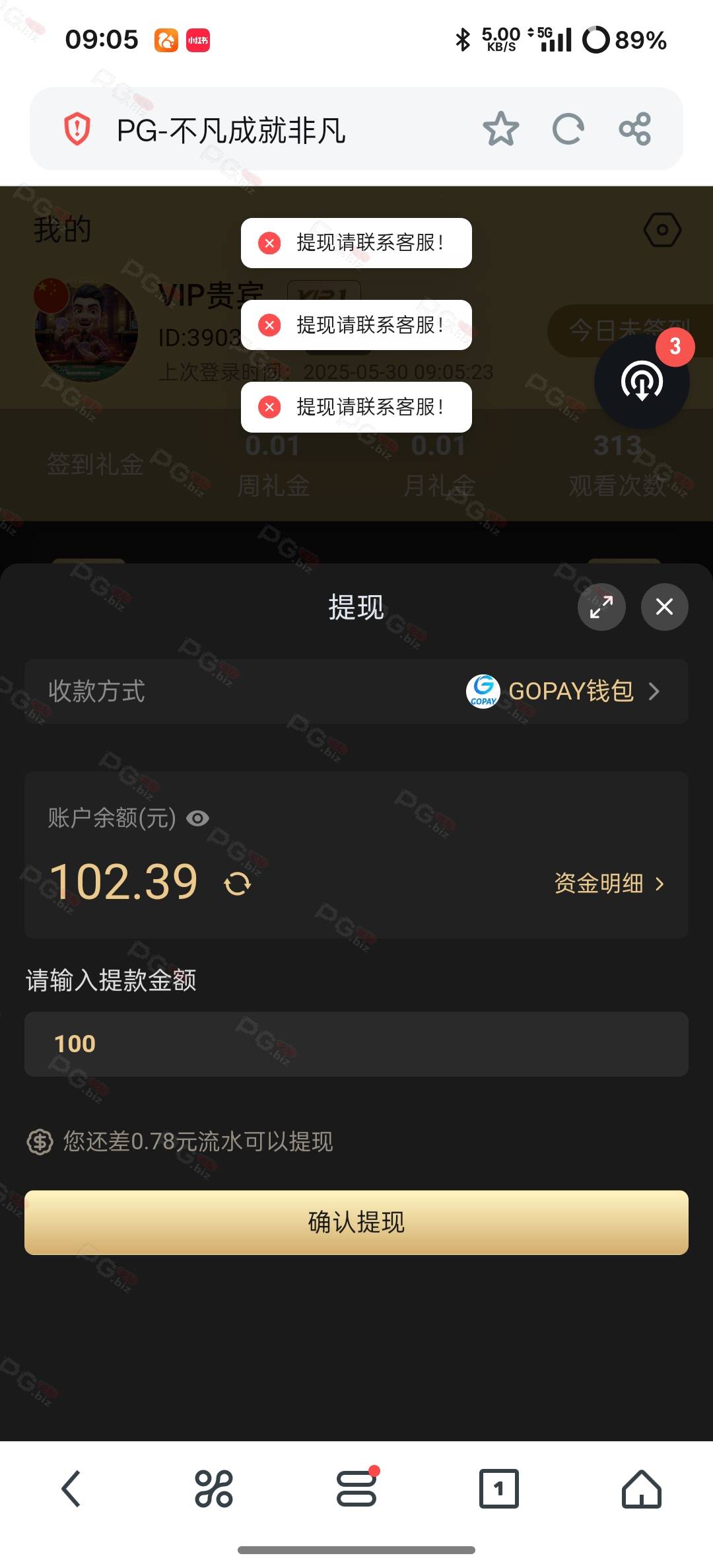Share the current page
This screenshot has width=713, height=1568.
tap(635, 129)
